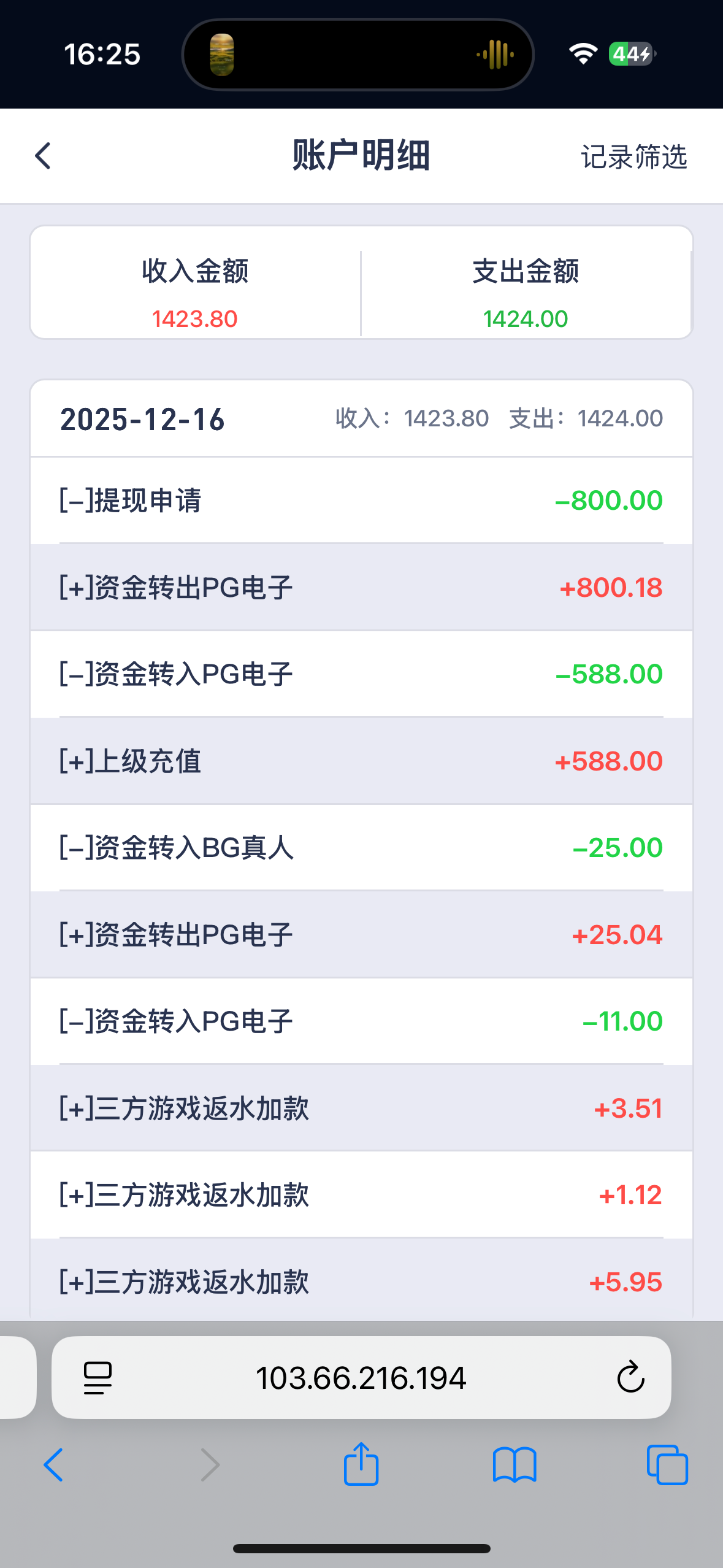Tap the Wi-Fi status icon
Image resolution: width=723 pixels, height=1568 pixels.
(x=583, y=54)
